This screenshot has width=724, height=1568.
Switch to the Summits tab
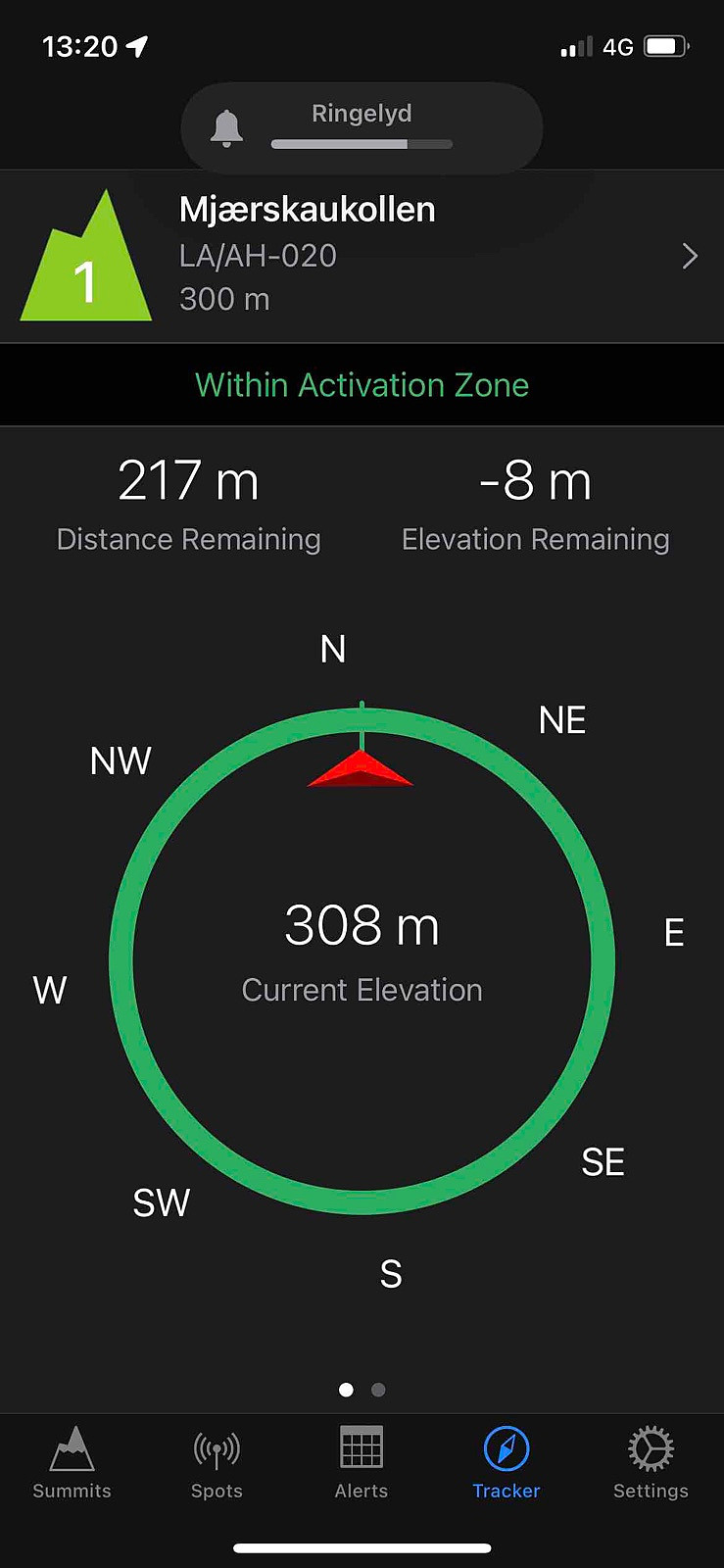[x=72, y=1463]
